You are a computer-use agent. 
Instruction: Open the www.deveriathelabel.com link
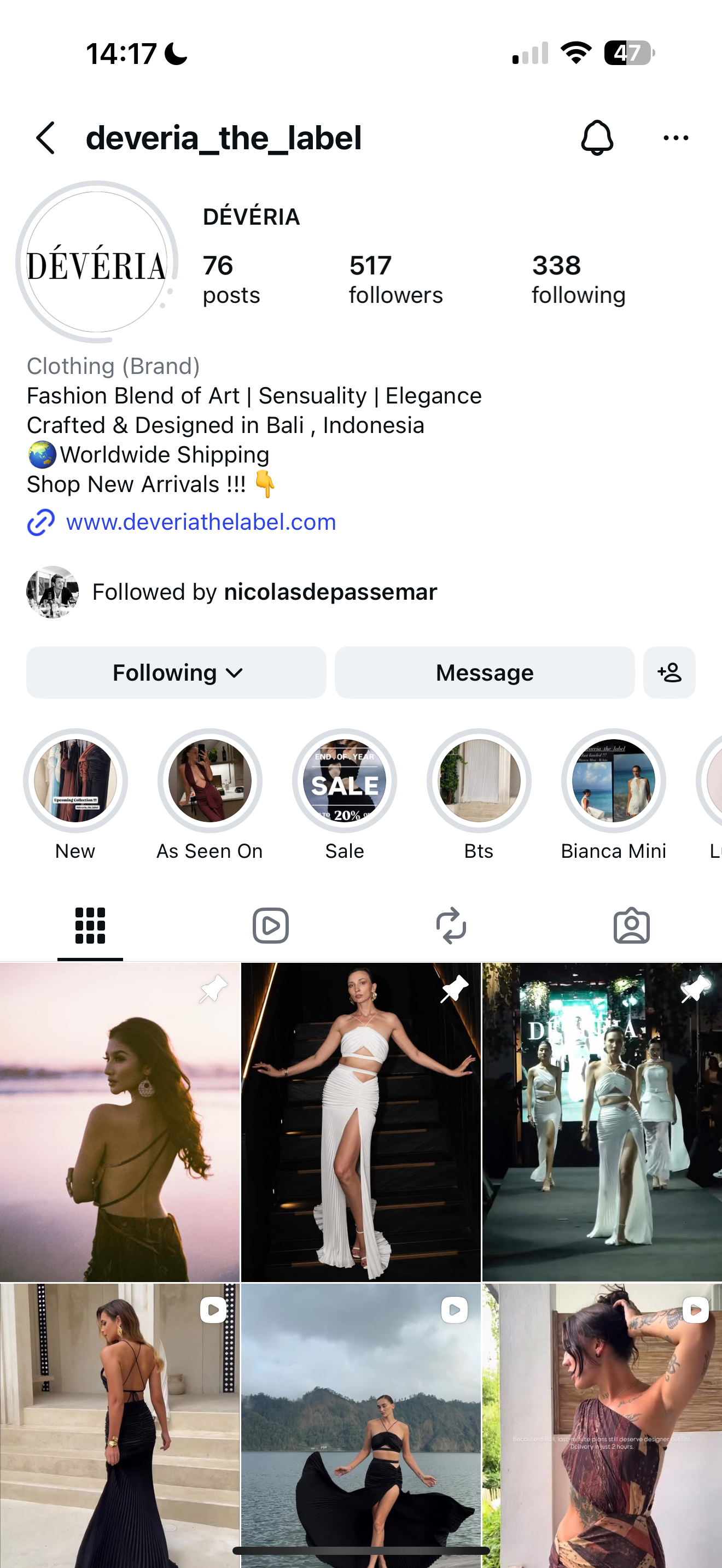(x=200, y=522)
